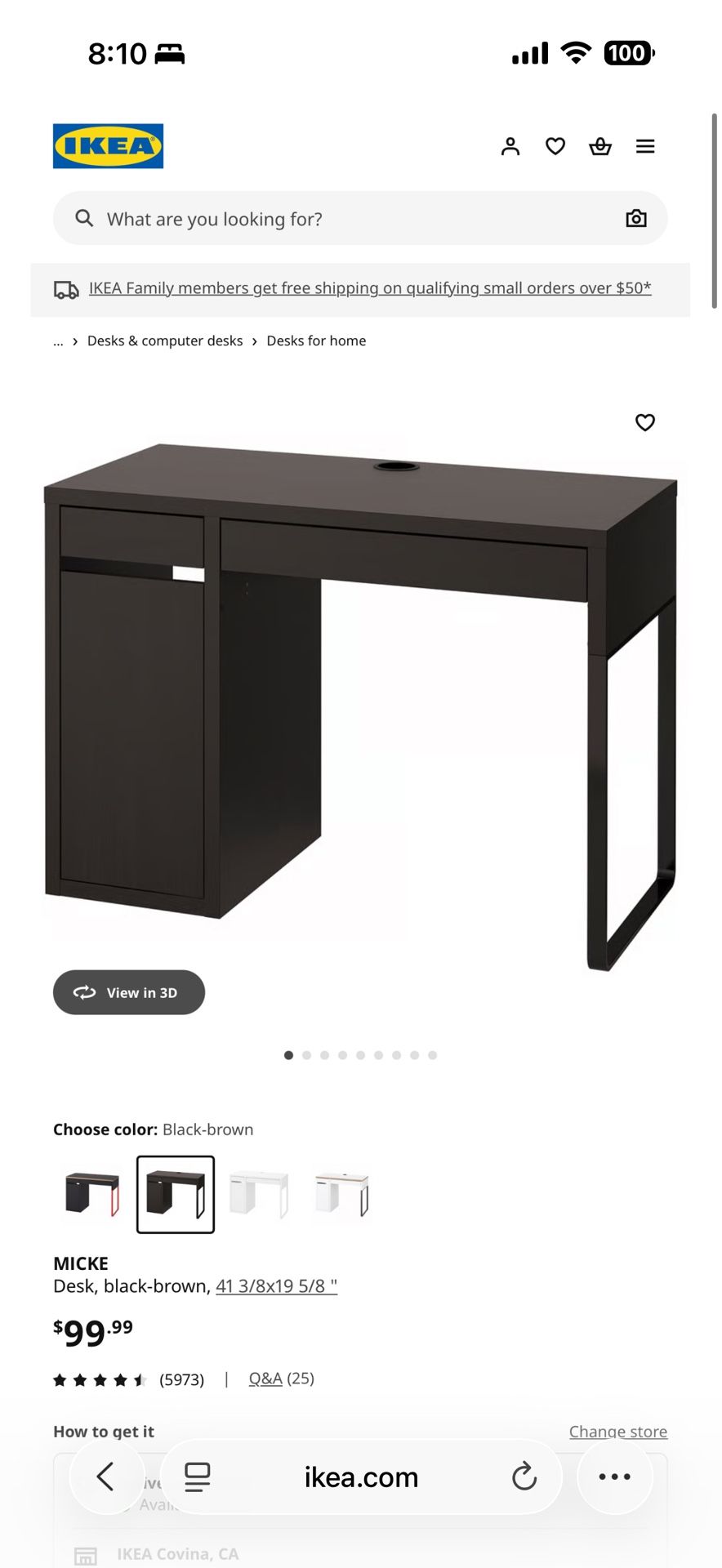This screenshot has width=722, height=1568.
Task: Open the browser tab switcher icon
Action: point(196,1477)
